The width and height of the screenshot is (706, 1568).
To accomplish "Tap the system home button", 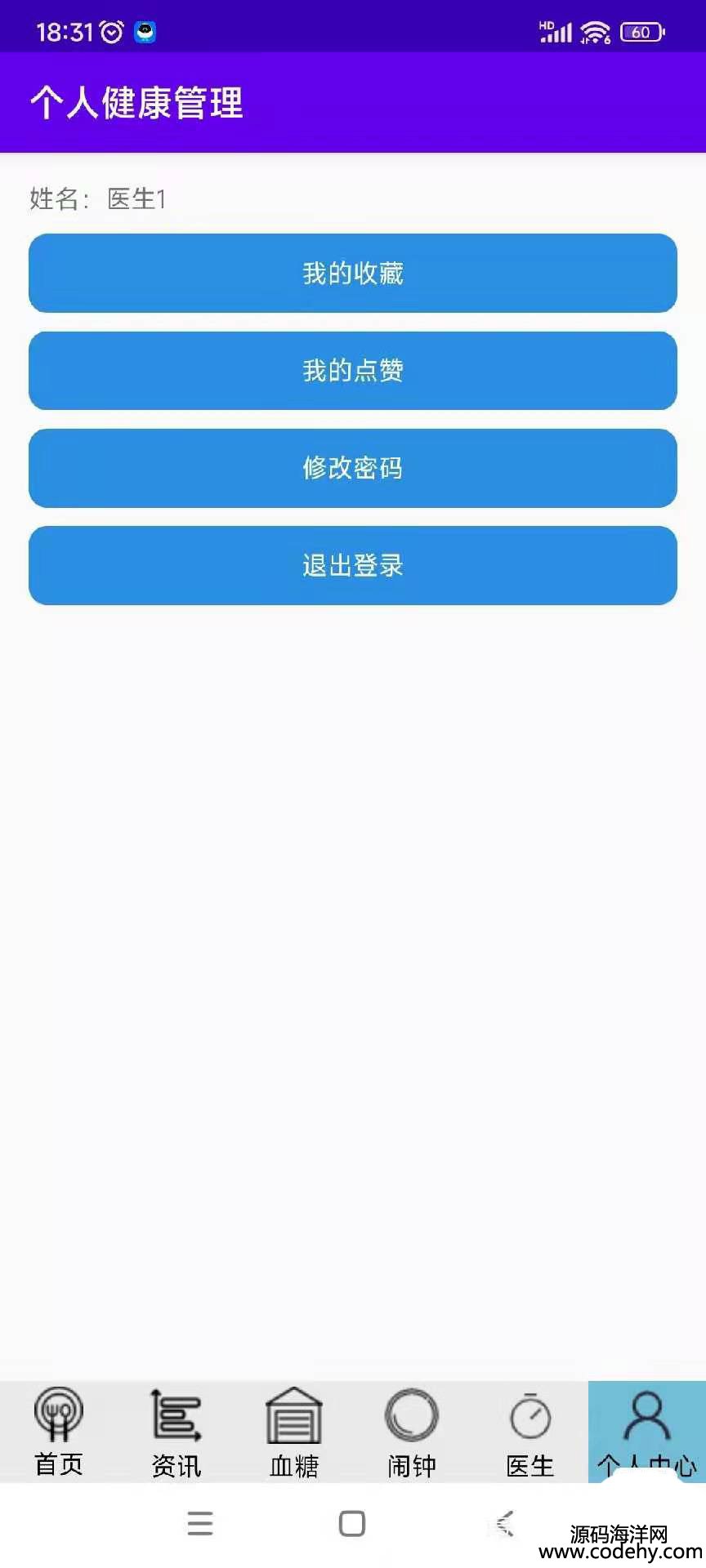I will pos(352,1524).
